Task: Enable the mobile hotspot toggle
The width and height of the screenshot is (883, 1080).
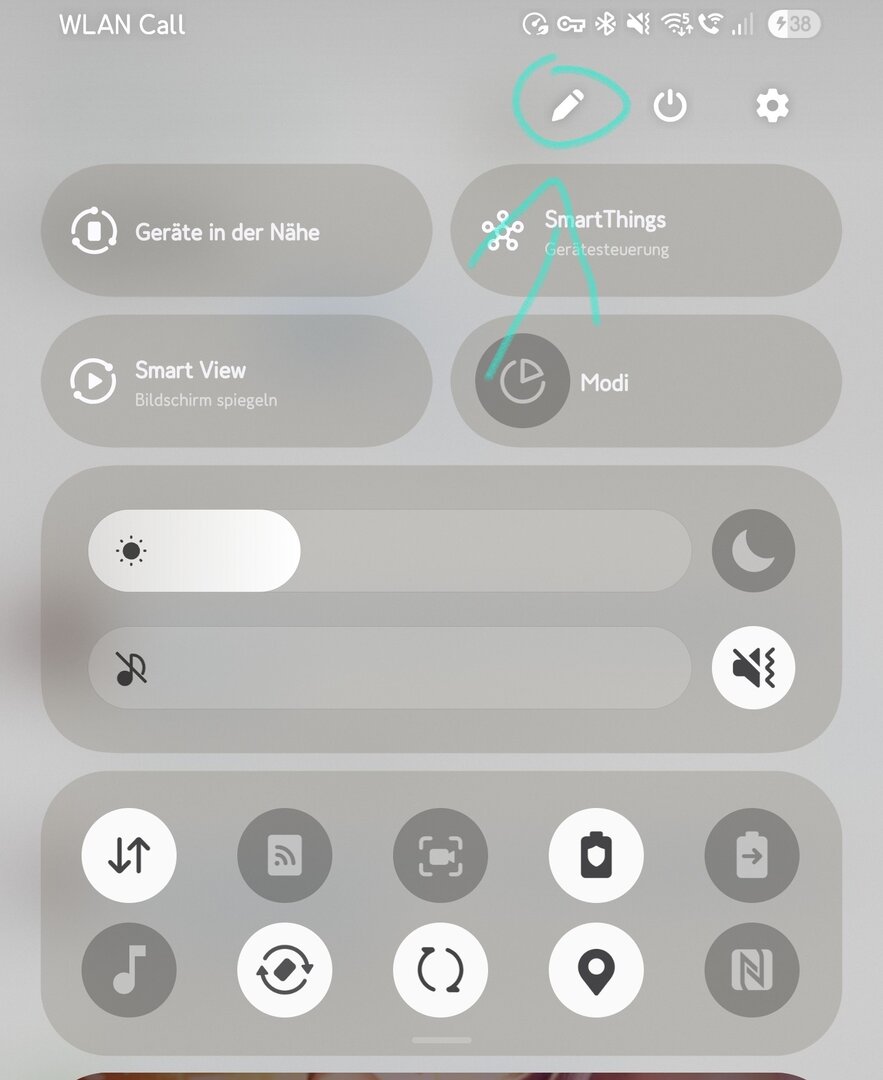Action: coord(284,855)
